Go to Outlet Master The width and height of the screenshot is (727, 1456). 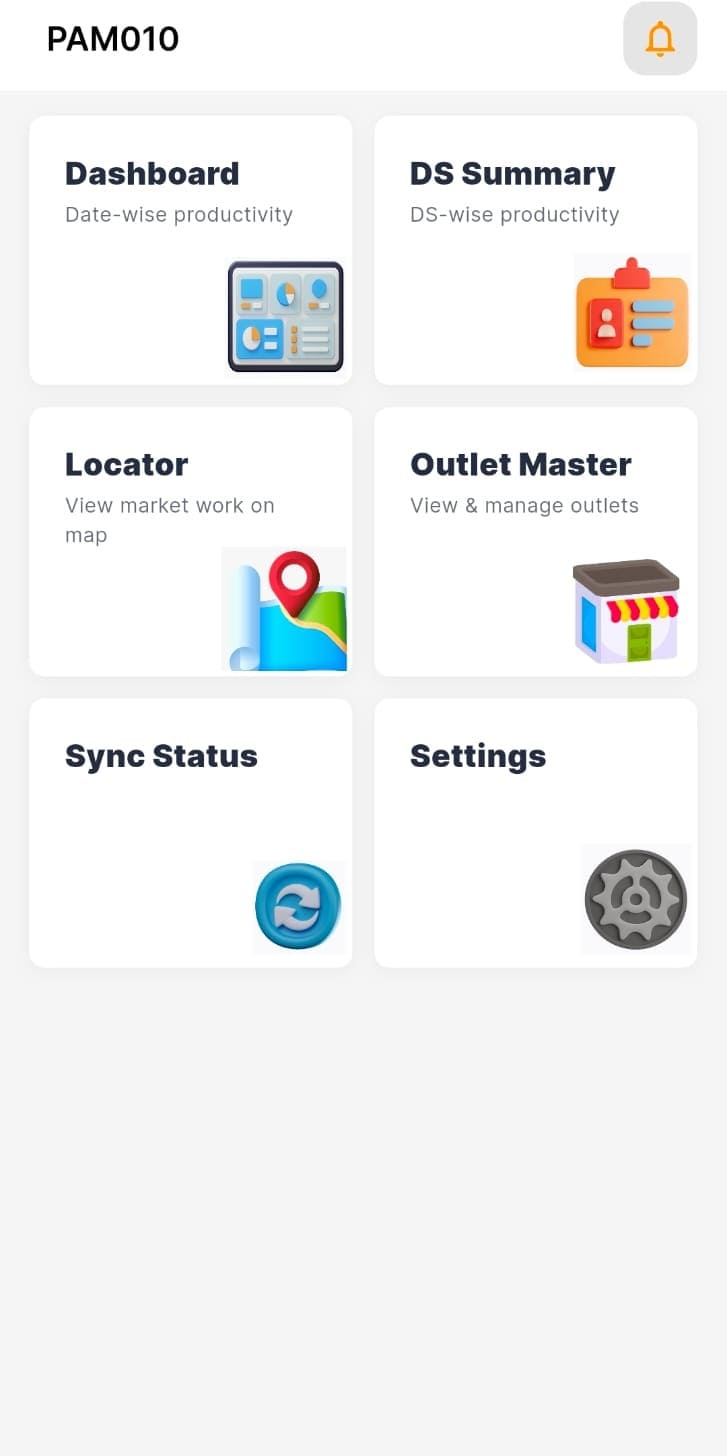[x=535, y=541]
